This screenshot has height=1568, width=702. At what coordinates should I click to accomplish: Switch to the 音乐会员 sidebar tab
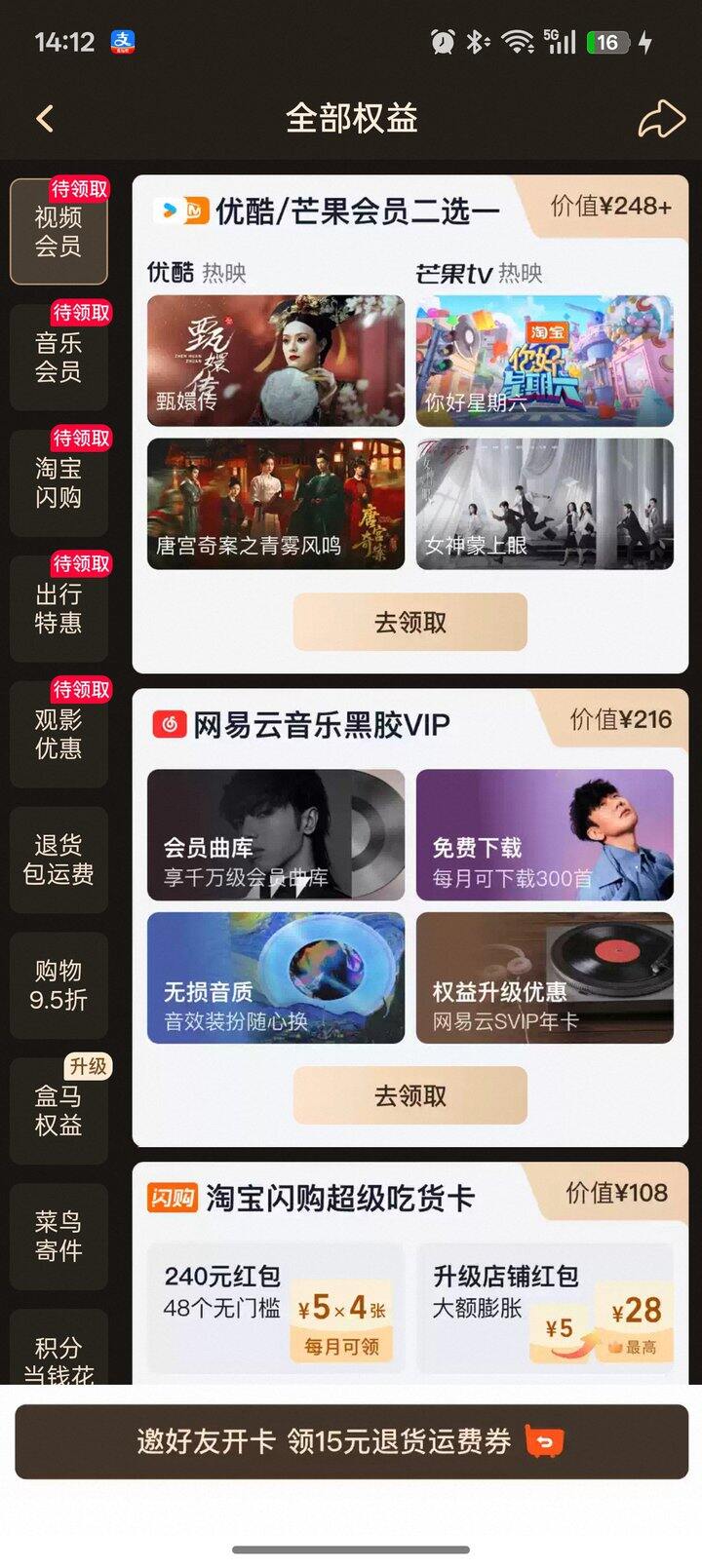(58, 358)
